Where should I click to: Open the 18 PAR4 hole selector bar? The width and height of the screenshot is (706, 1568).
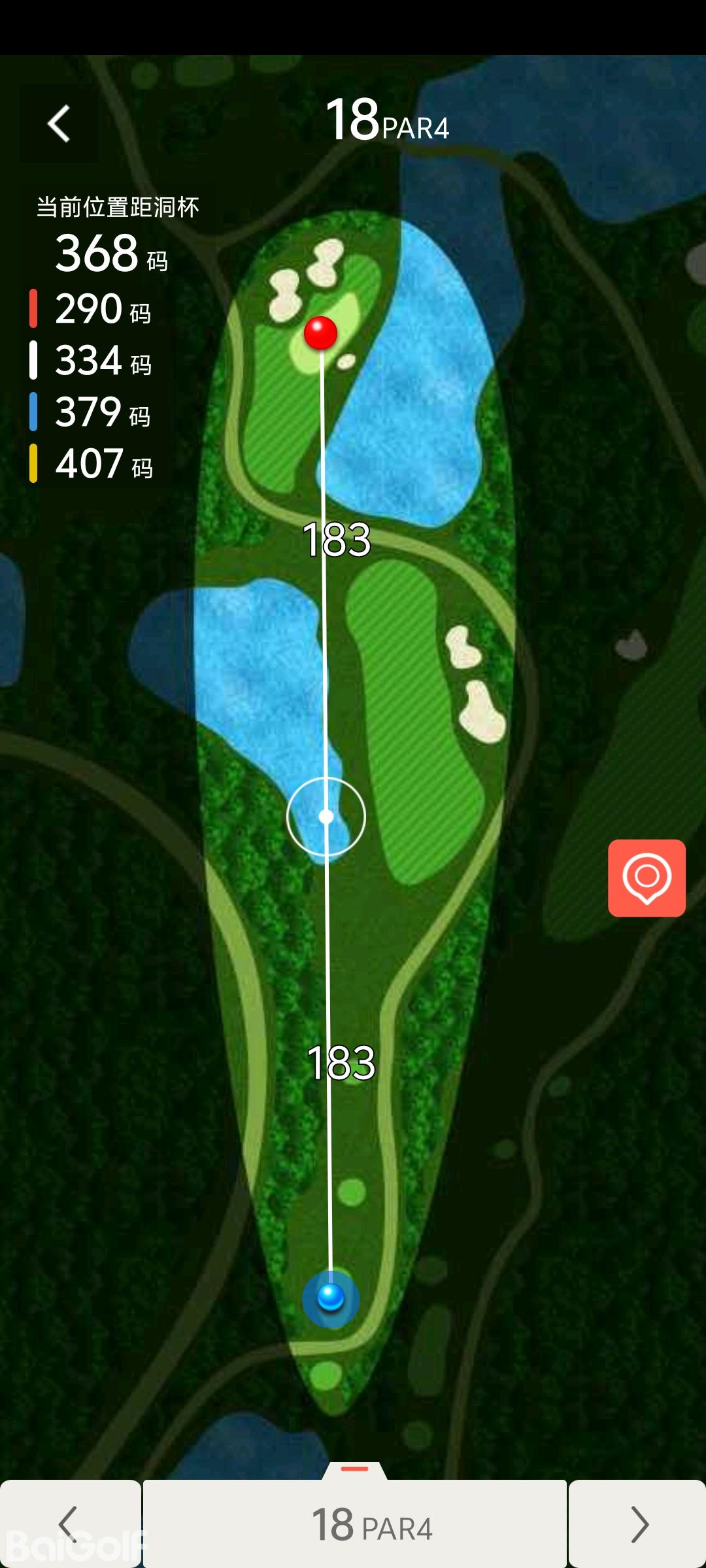click(354, 1524)
